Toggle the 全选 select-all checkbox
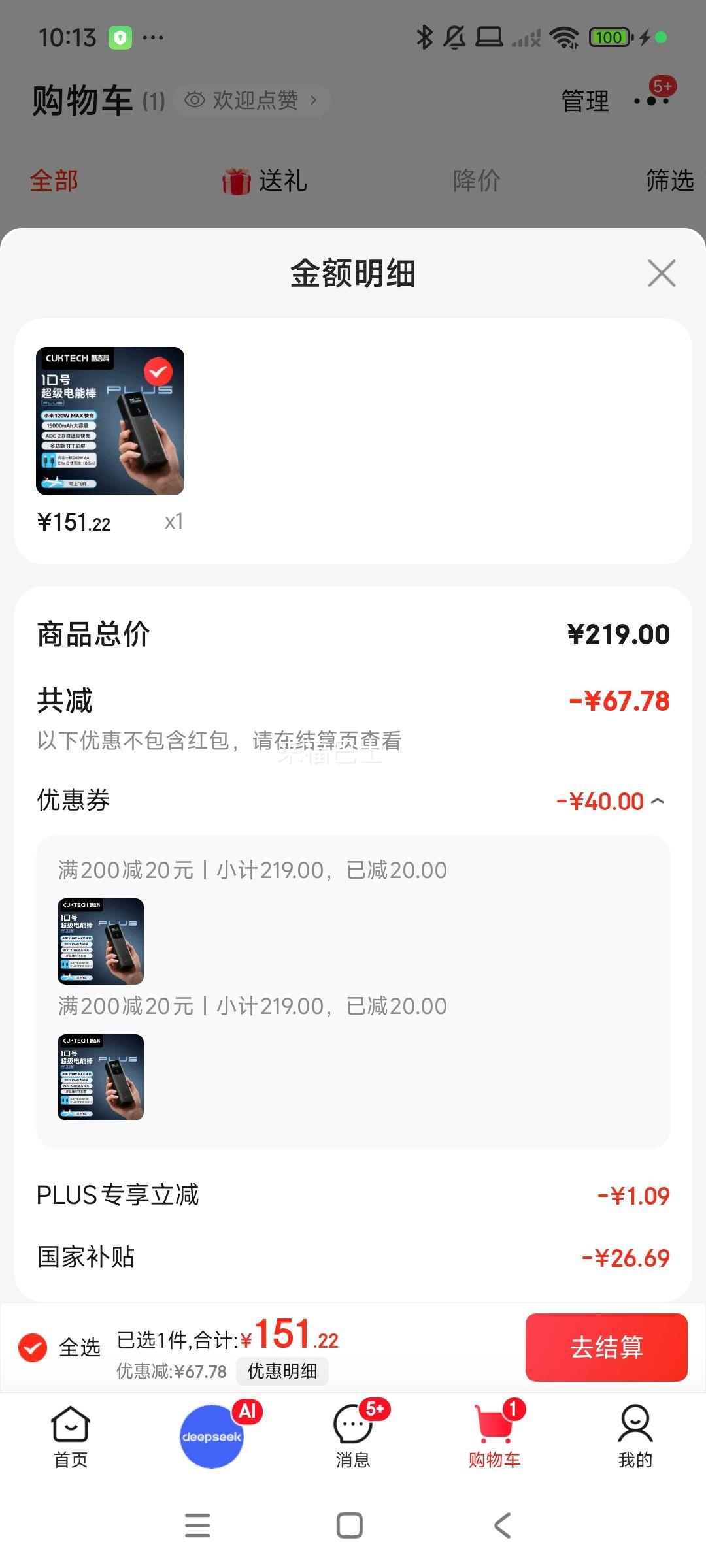Screen dimensions: 706x1568 click(33, 1347)
